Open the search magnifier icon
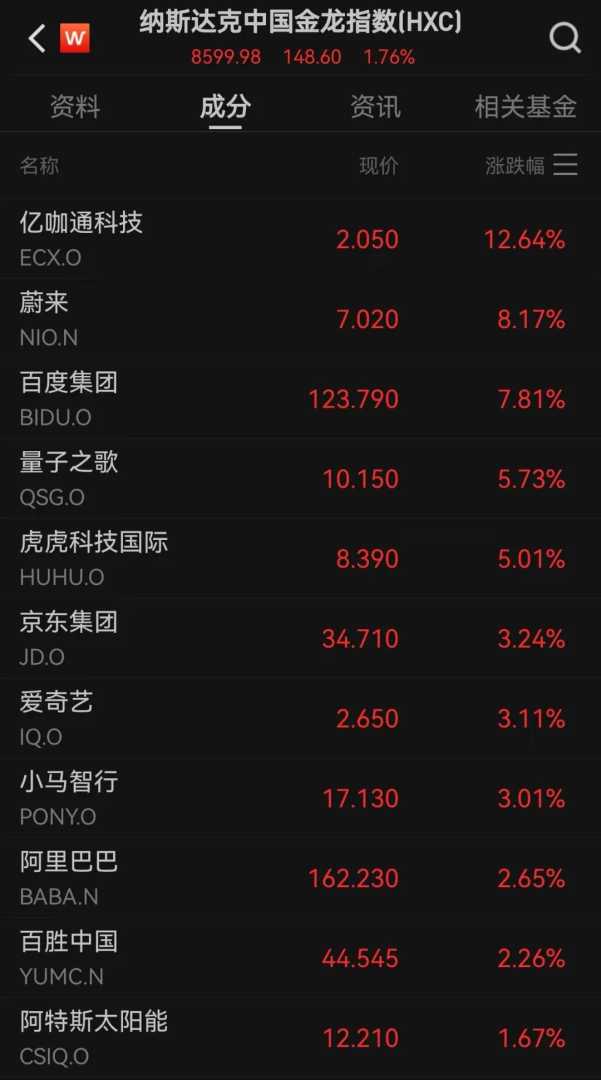The height and width of the screenshot is (1080, 601). 565,38
